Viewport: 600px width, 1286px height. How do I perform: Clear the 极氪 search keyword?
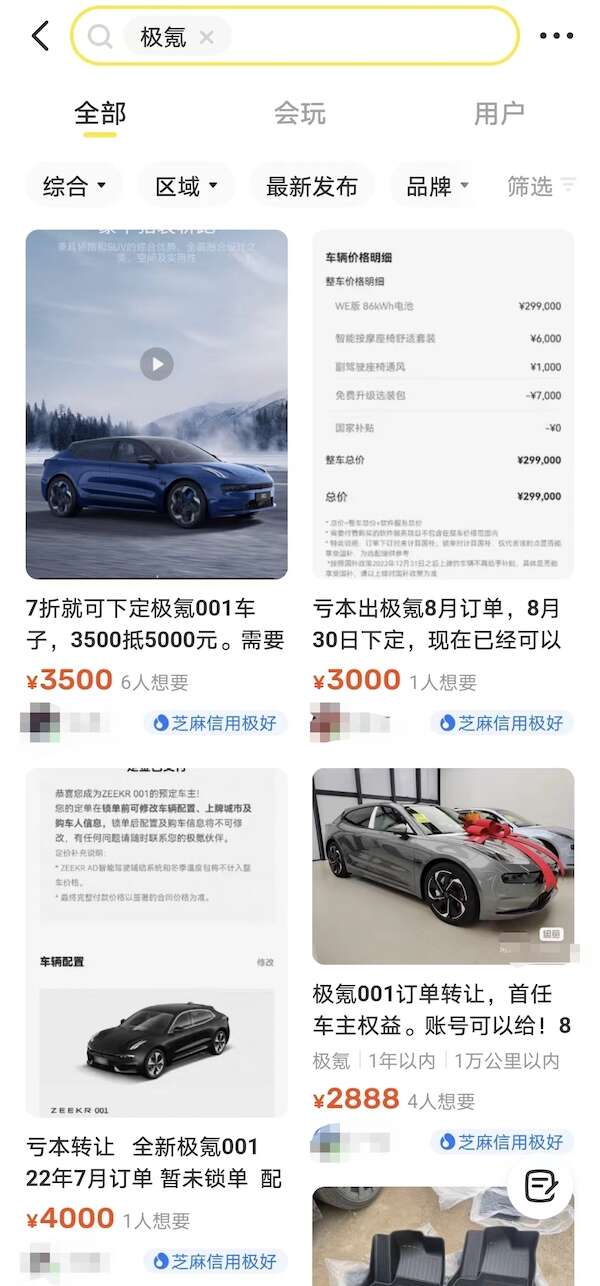[206, 37]
